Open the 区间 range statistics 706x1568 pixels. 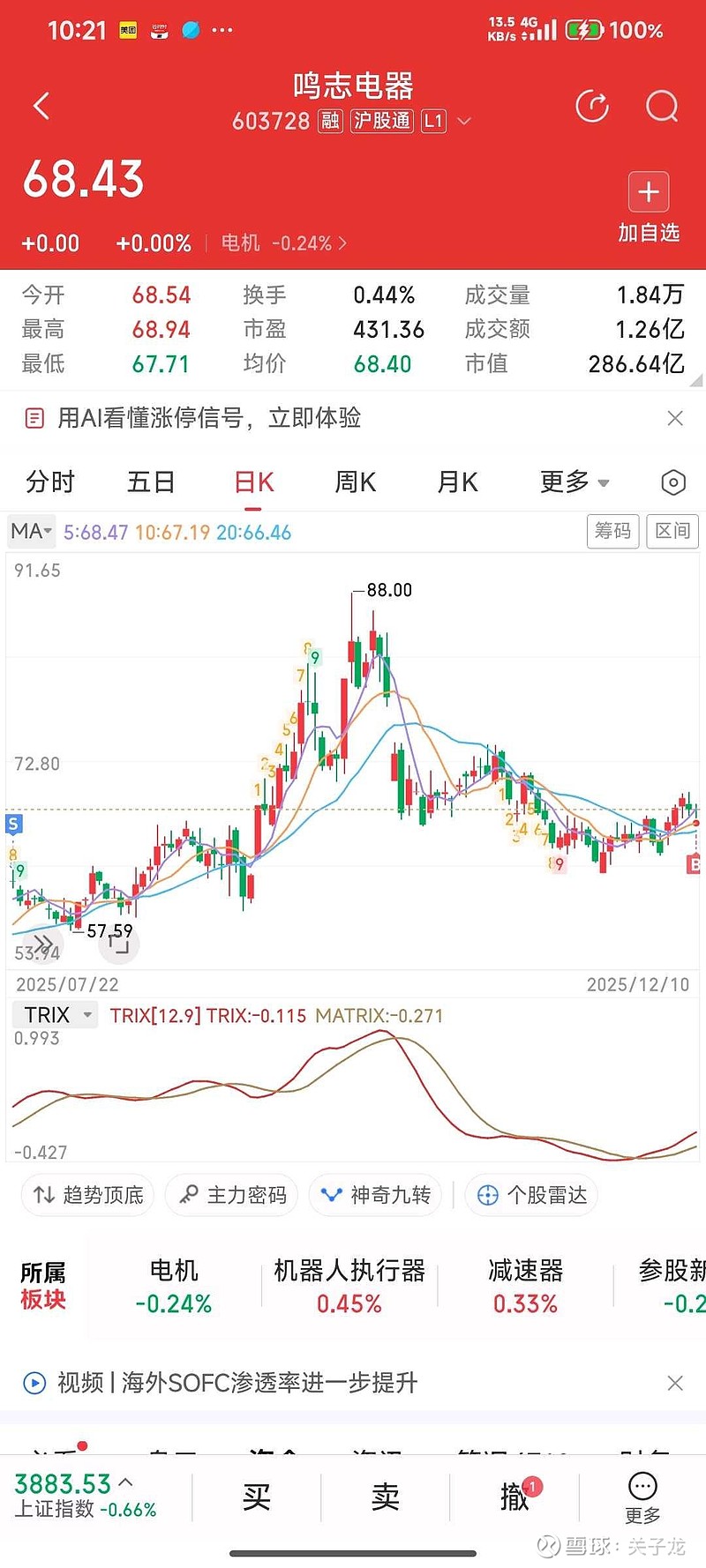[672, 531]
